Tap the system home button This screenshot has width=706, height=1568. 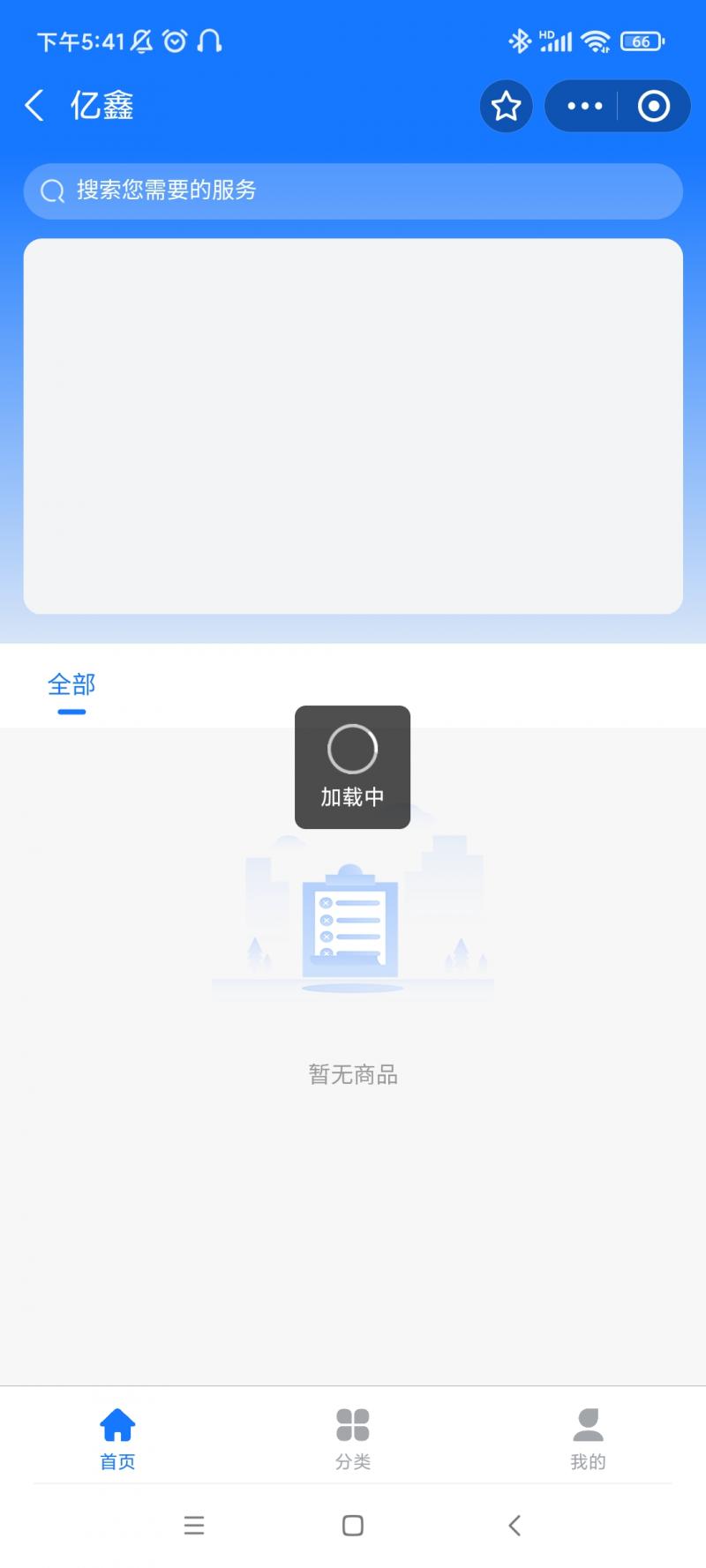(x=352, y=1525)
